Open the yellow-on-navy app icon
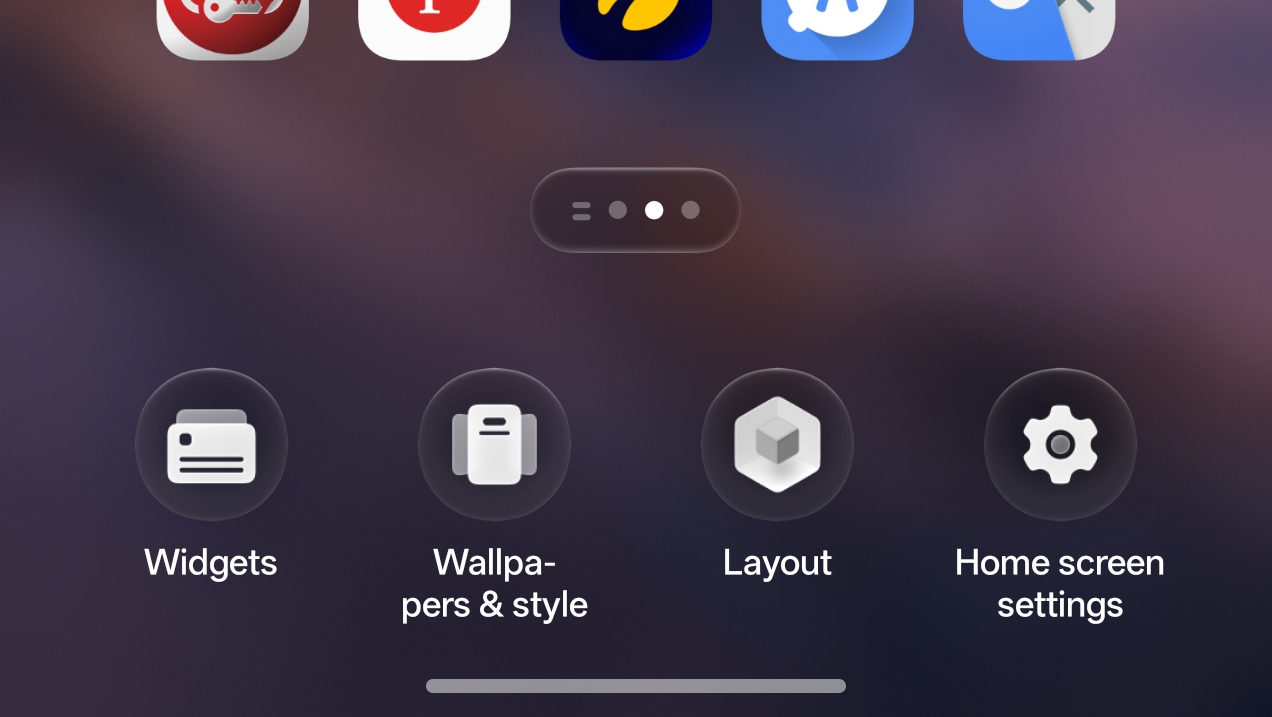Screen dimensions: 1272x717 [636, 25]
